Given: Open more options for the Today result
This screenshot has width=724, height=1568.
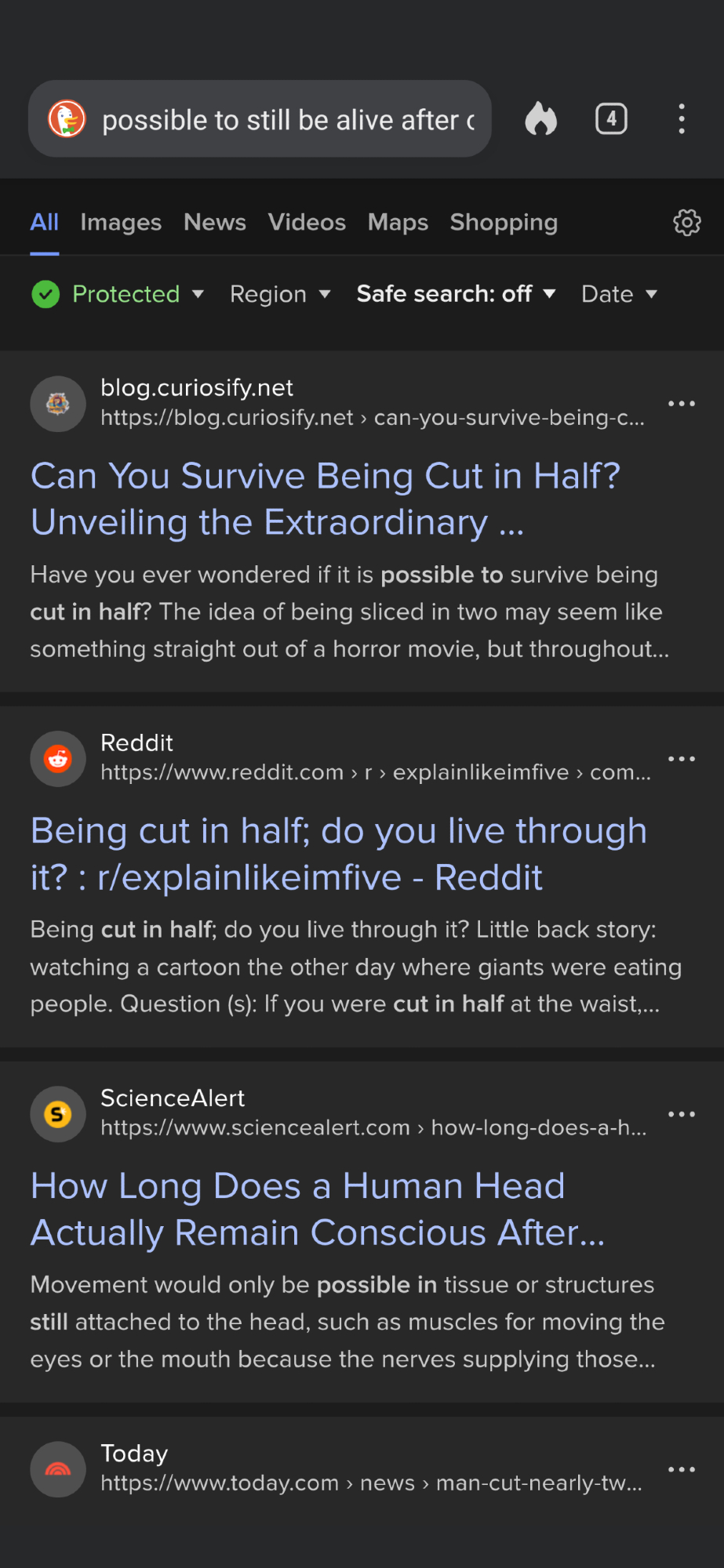Looking at the screenshot, I should click(x=681, y=1469).
